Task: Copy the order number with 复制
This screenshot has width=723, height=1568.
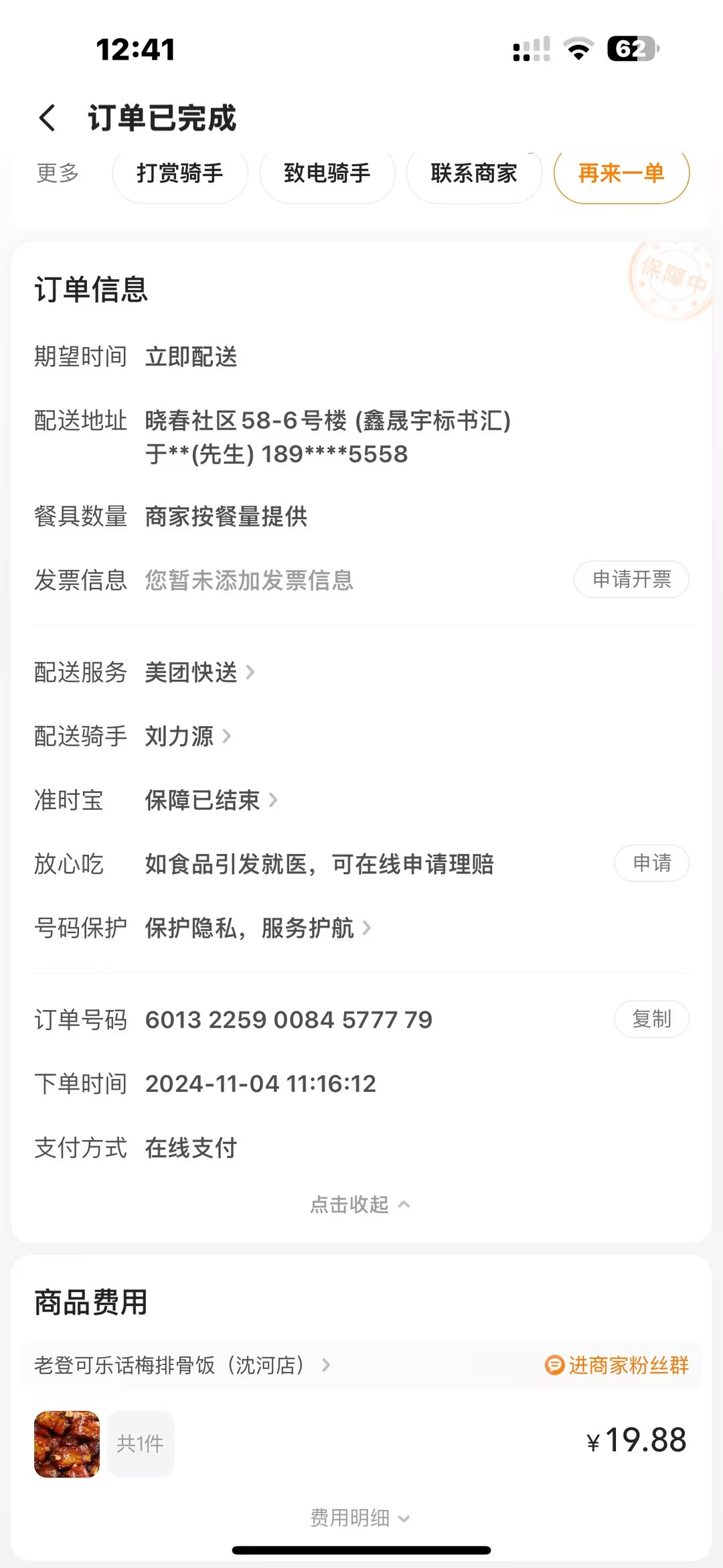Action: tap(651, 1019)
